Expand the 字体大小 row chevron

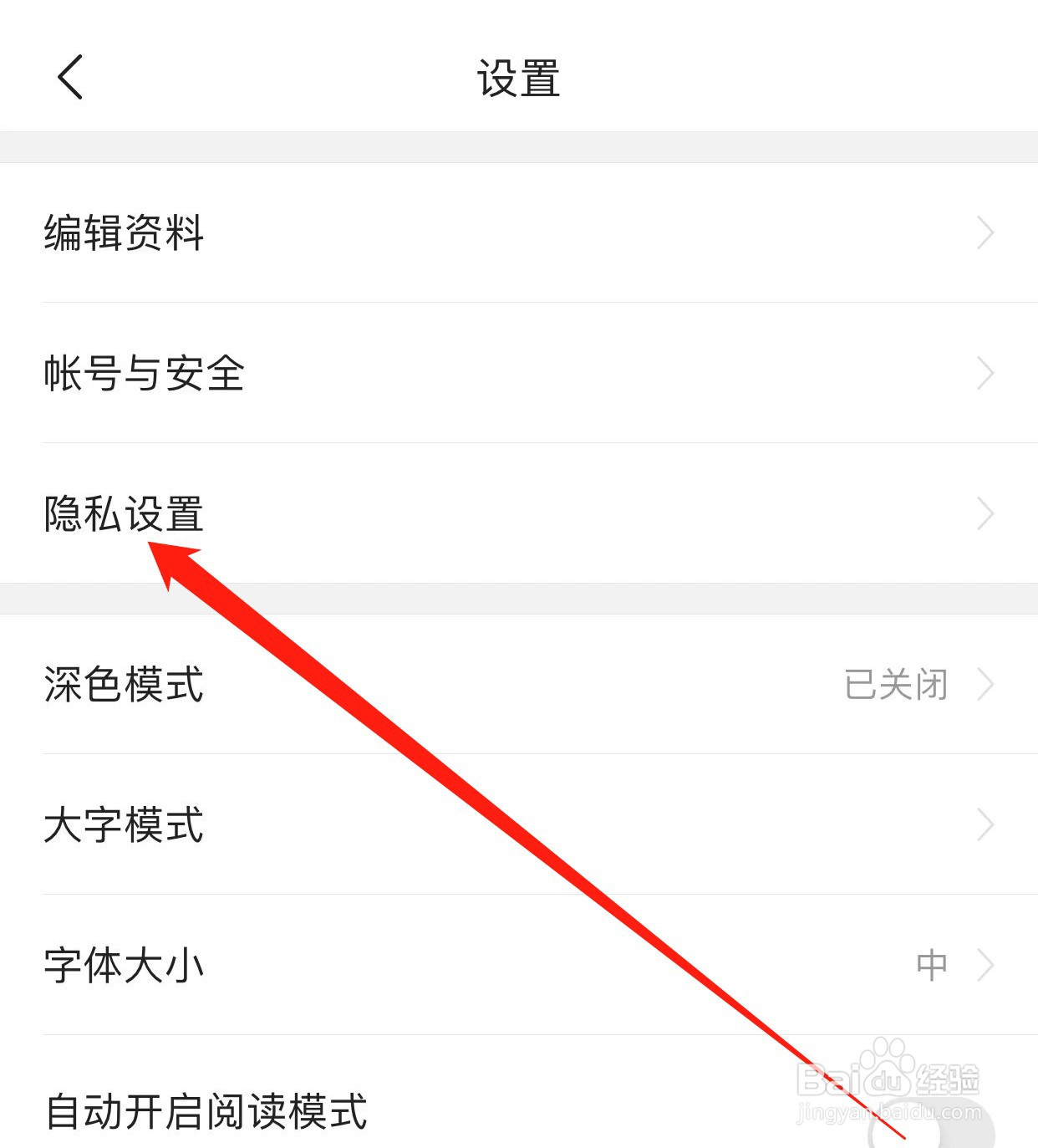986,966
